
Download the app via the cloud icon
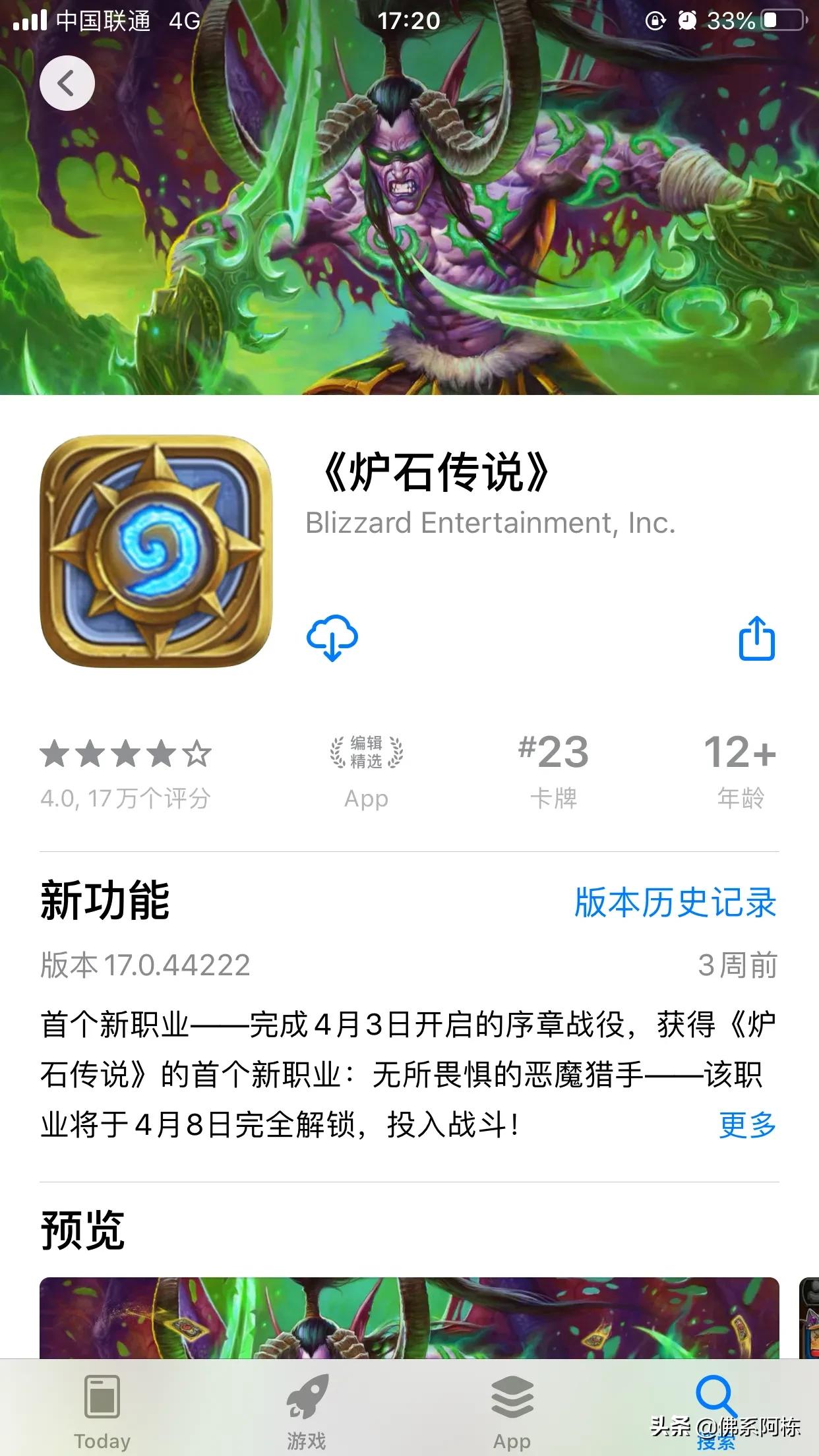pyautogui.click(x=332, y=638)
